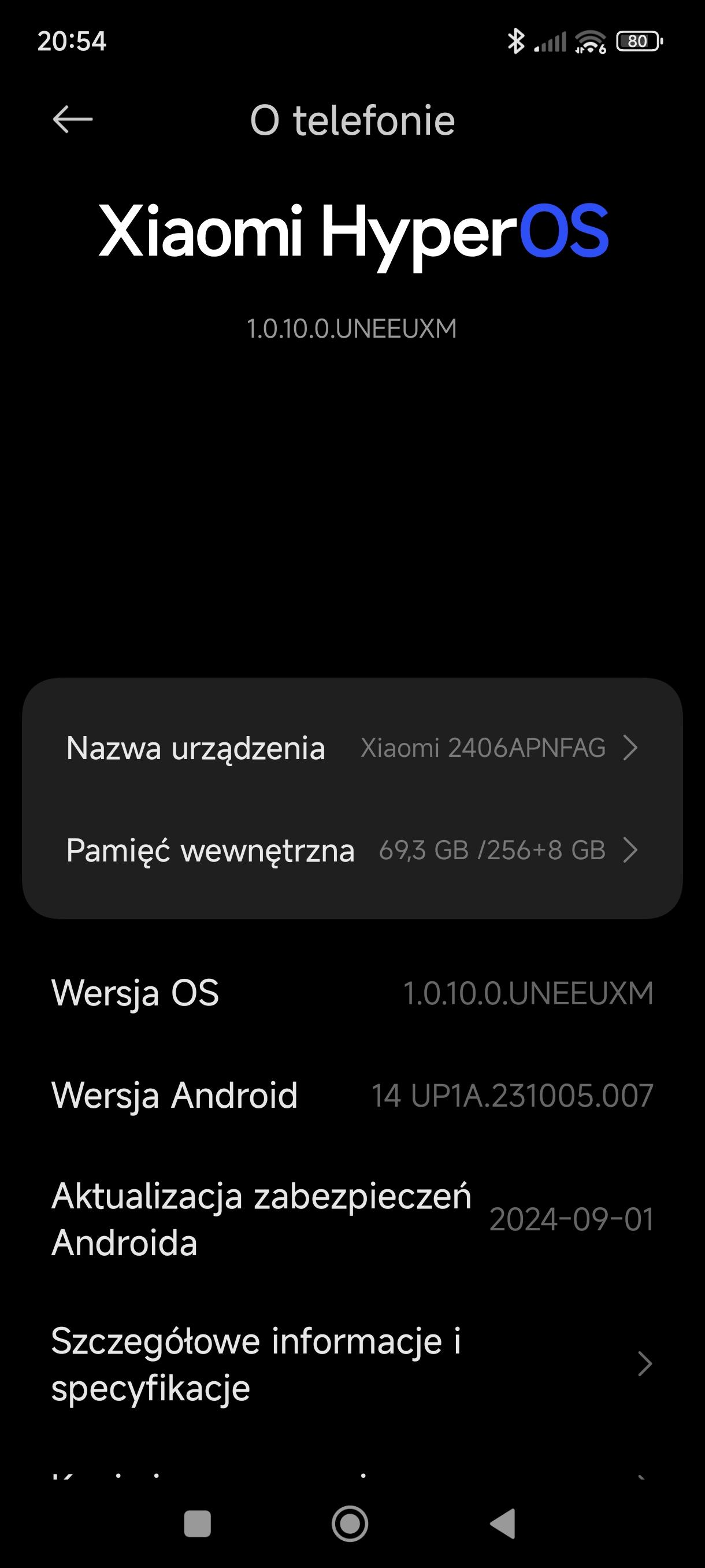Open Szczegółowe informacje i specyfikacje
This screenshot has width=705, height=1568.
[351, 1364]
